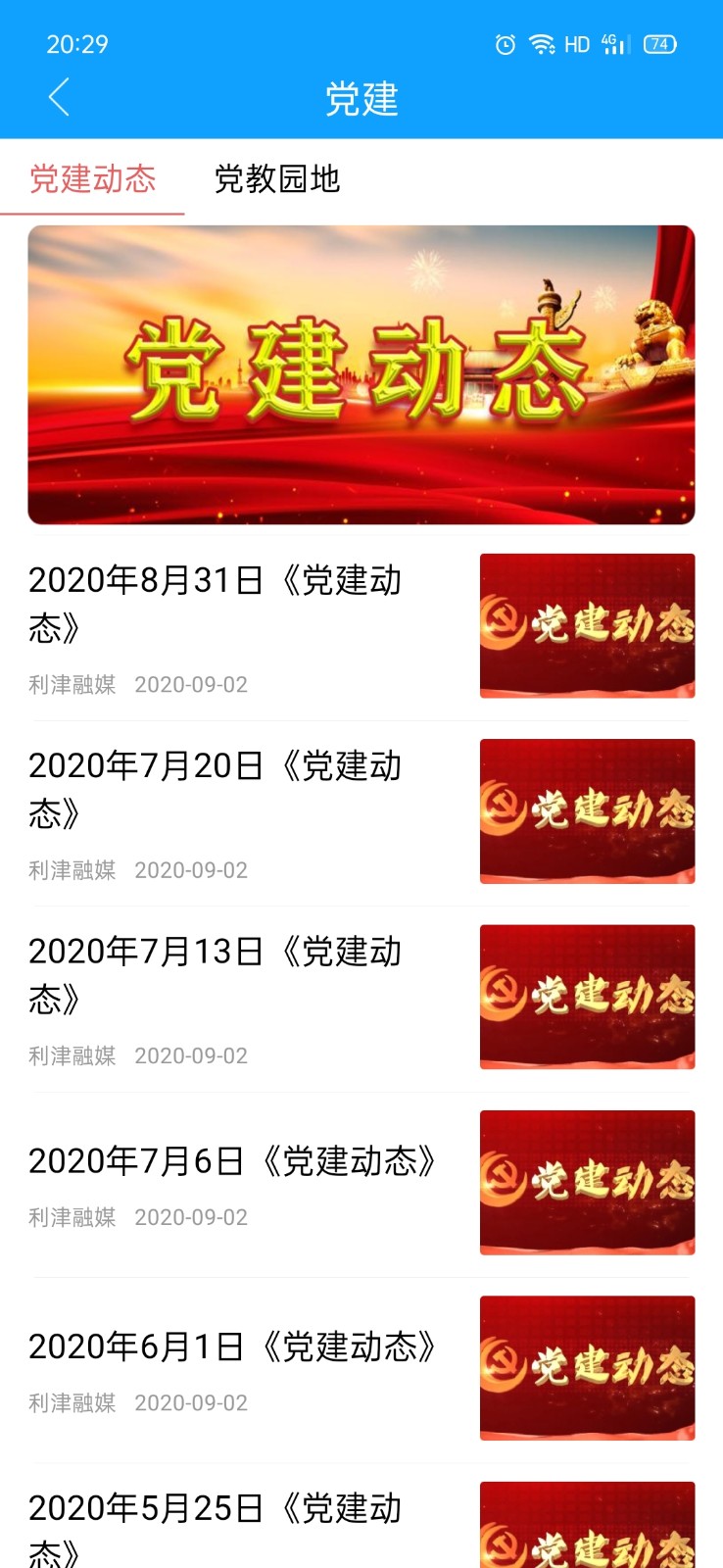Select the 党建动态 tab
The width and height of the screenshot is (723, 1568).
point(93,179)
